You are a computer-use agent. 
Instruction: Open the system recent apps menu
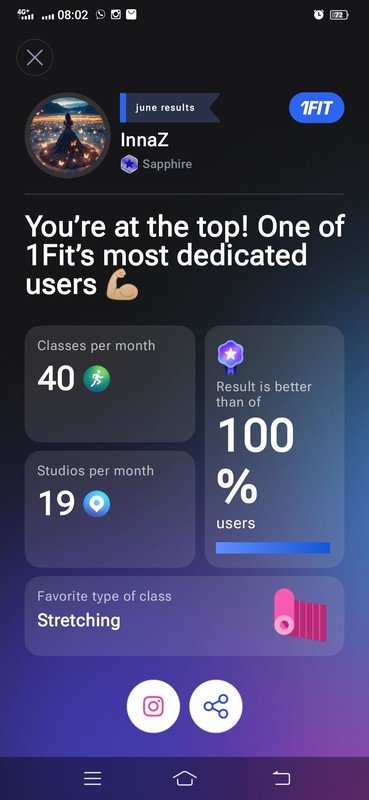tap(92, 778)
